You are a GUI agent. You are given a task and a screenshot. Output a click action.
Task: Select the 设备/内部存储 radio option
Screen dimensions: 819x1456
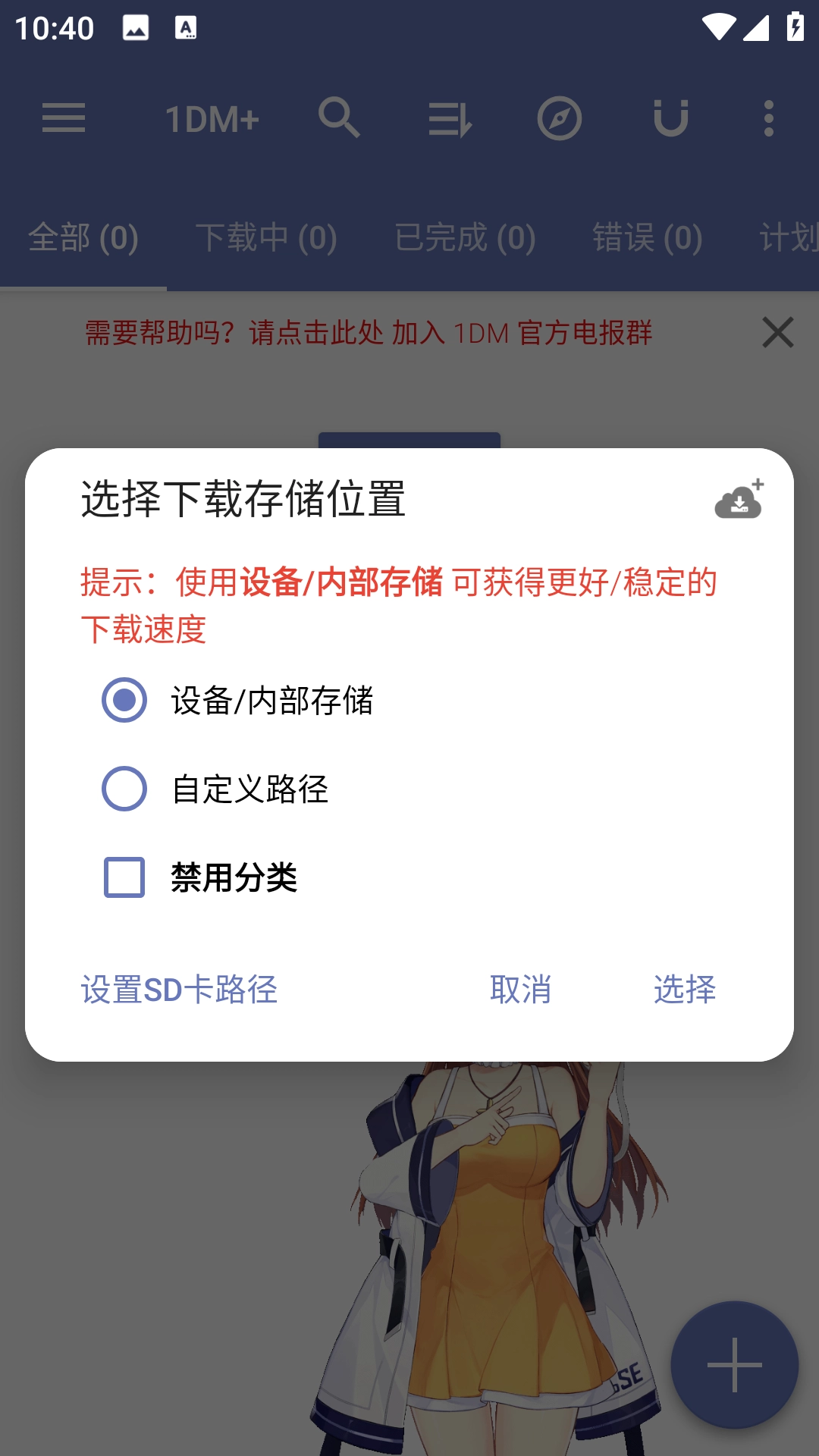click(x=124, y=700)
